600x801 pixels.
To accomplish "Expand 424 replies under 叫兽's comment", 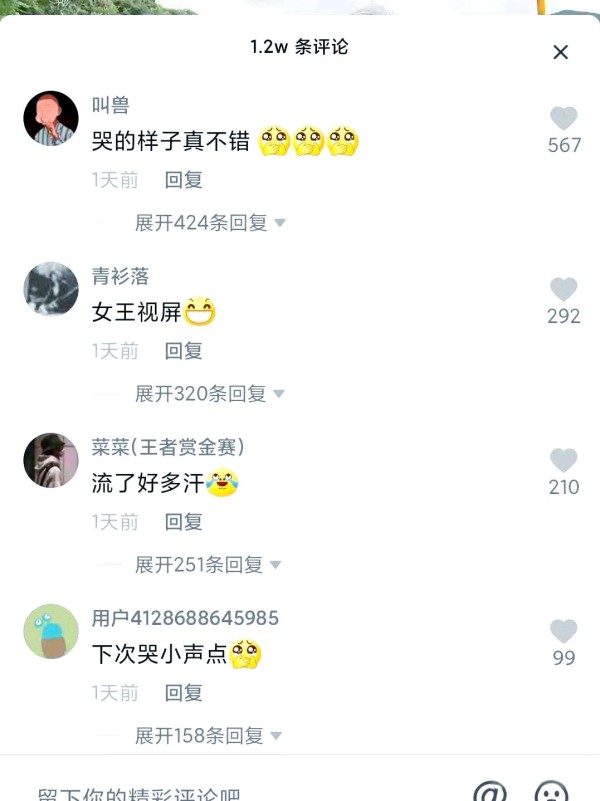I will (x=210, y=223).
